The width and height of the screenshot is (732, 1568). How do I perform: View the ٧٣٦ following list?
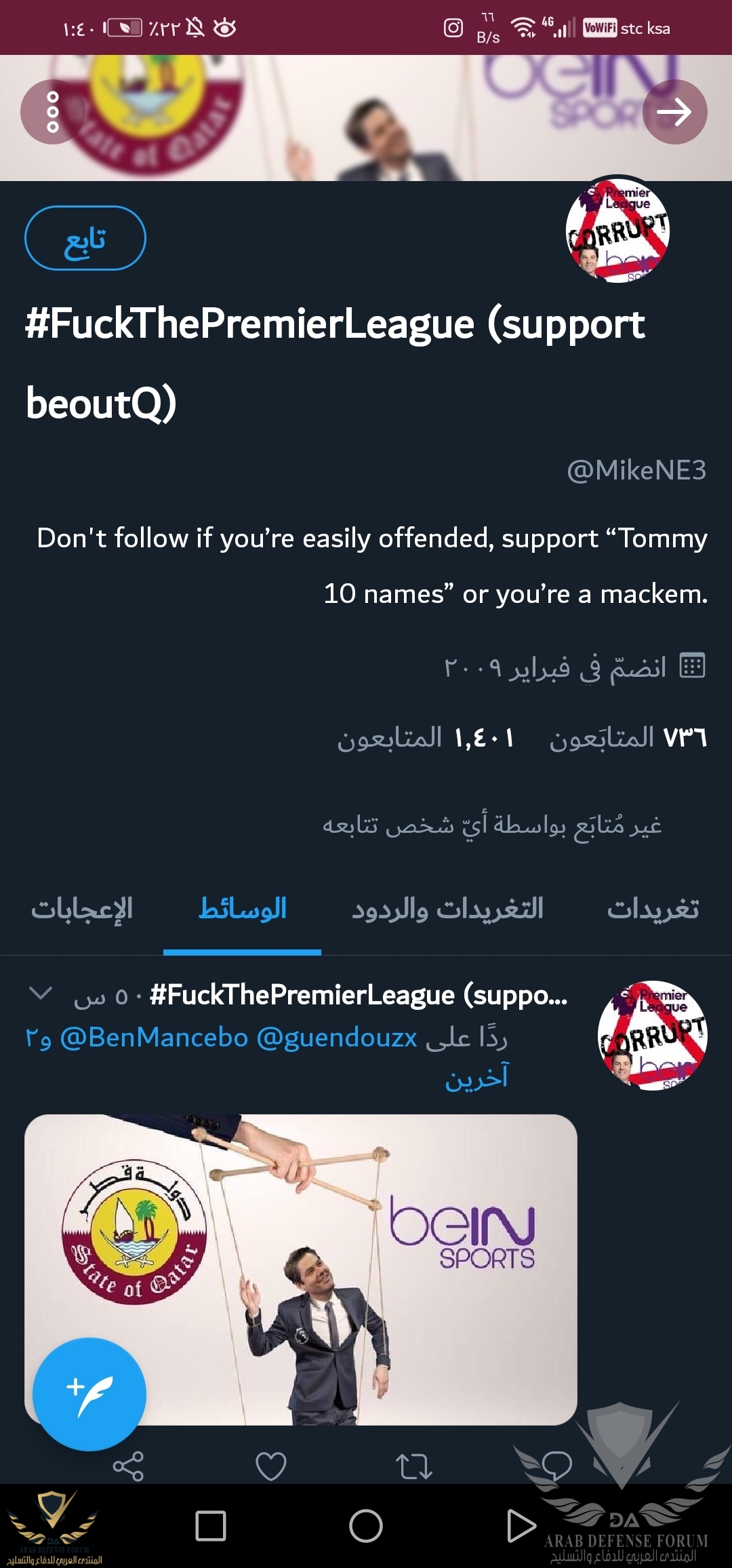click(x=628, y=737)
